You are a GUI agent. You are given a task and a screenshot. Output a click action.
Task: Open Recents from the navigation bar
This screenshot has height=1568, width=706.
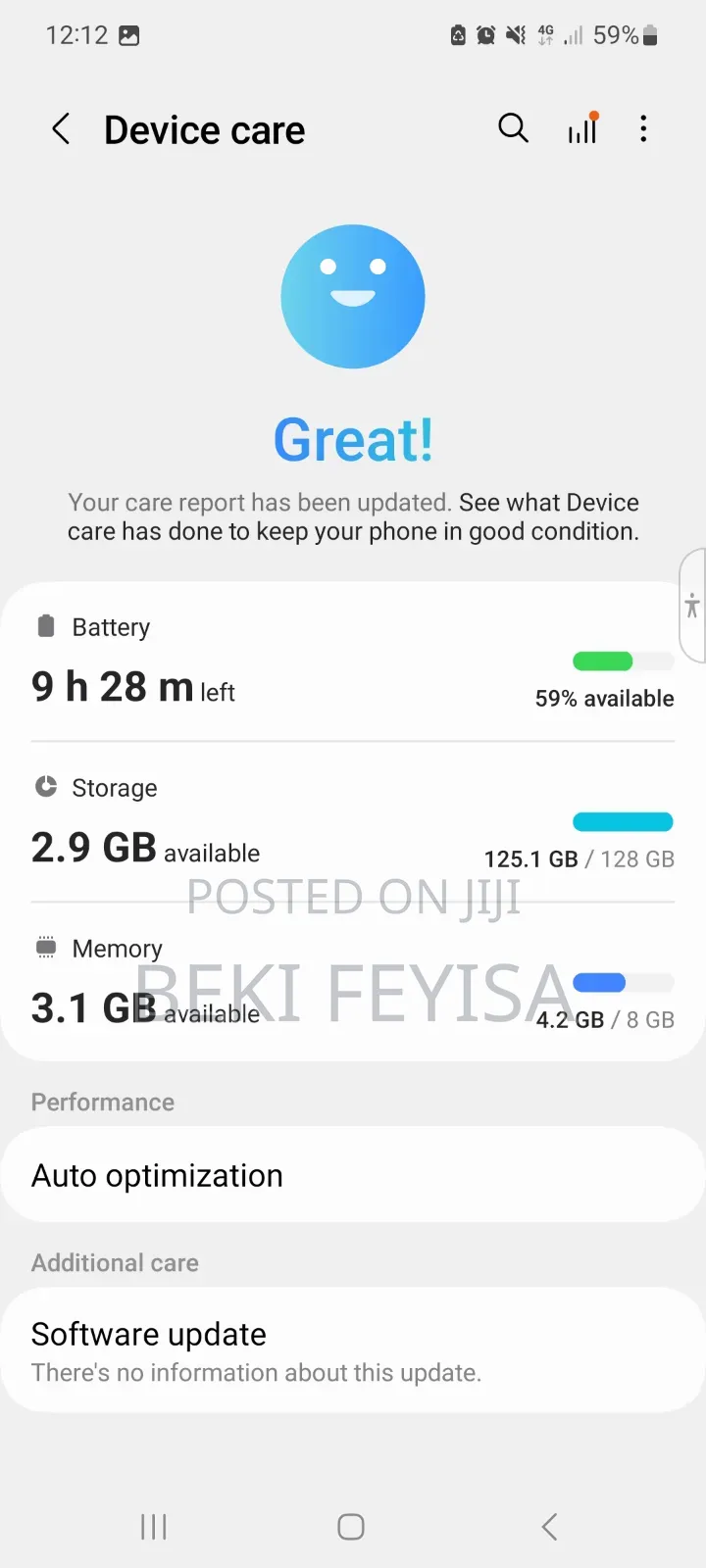pos(153,1526)
